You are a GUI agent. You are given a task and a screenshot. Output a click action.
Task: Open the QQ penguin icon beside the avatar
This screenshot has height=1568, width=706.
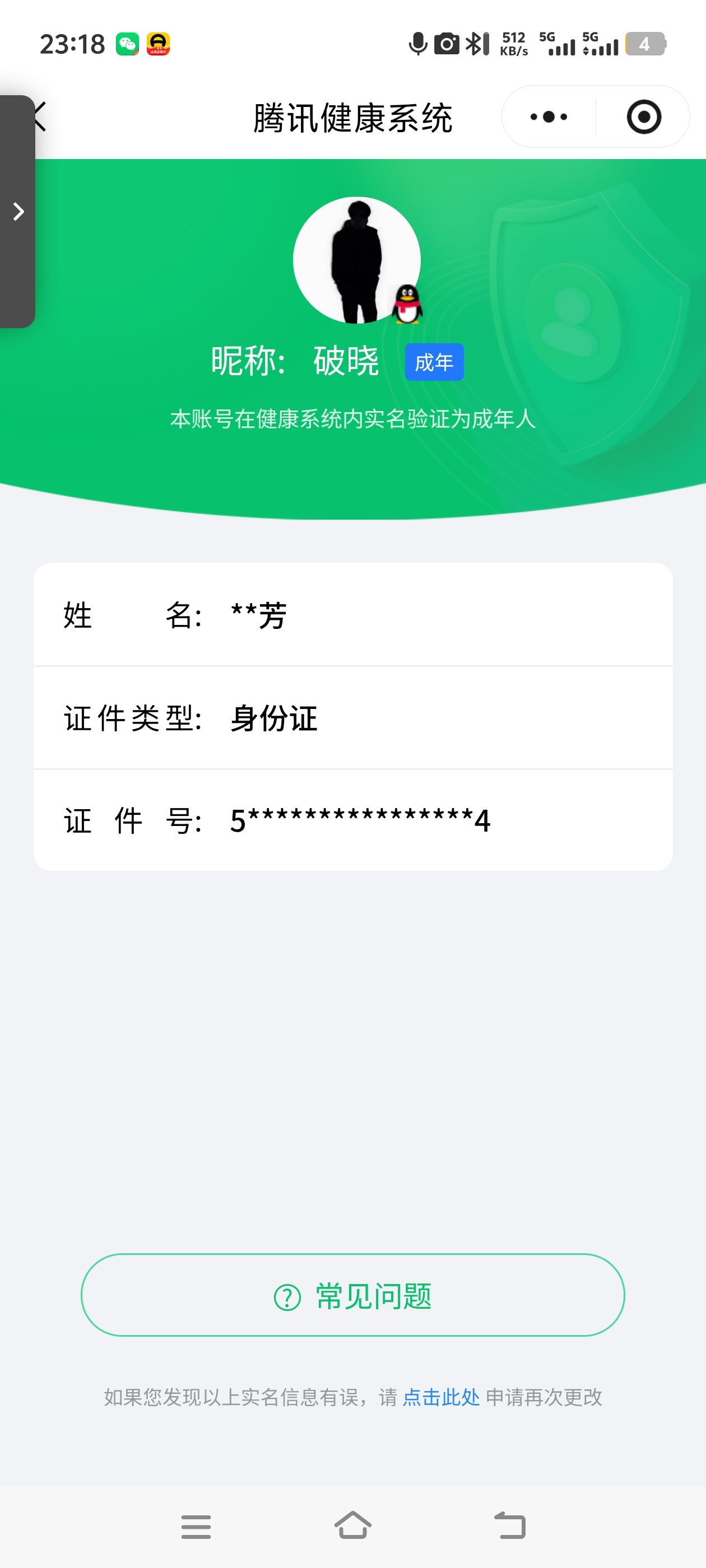pos(407,305)
